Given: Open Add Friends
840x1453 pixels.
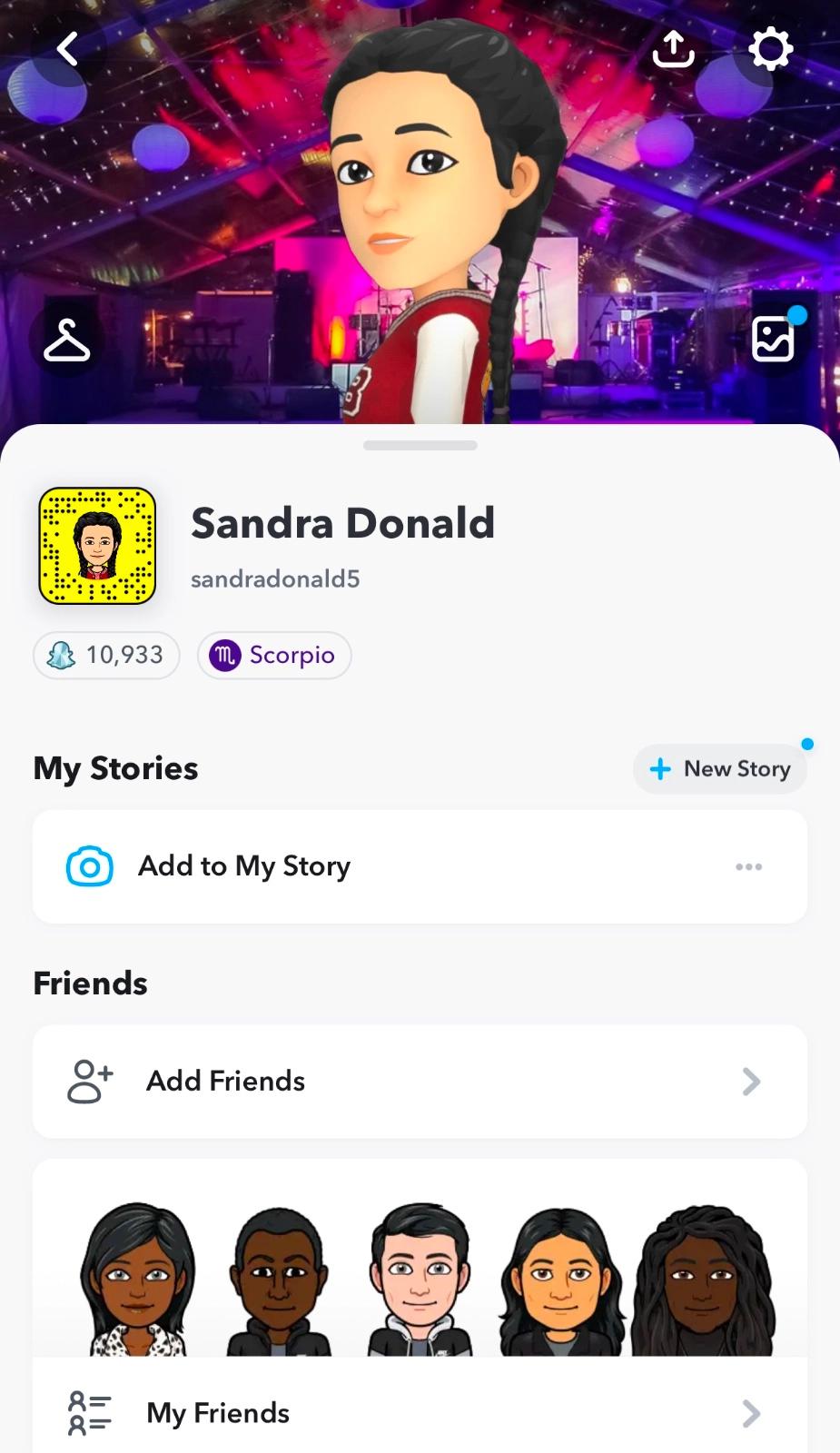Looking at the screenshot, I should (420, 1081).
